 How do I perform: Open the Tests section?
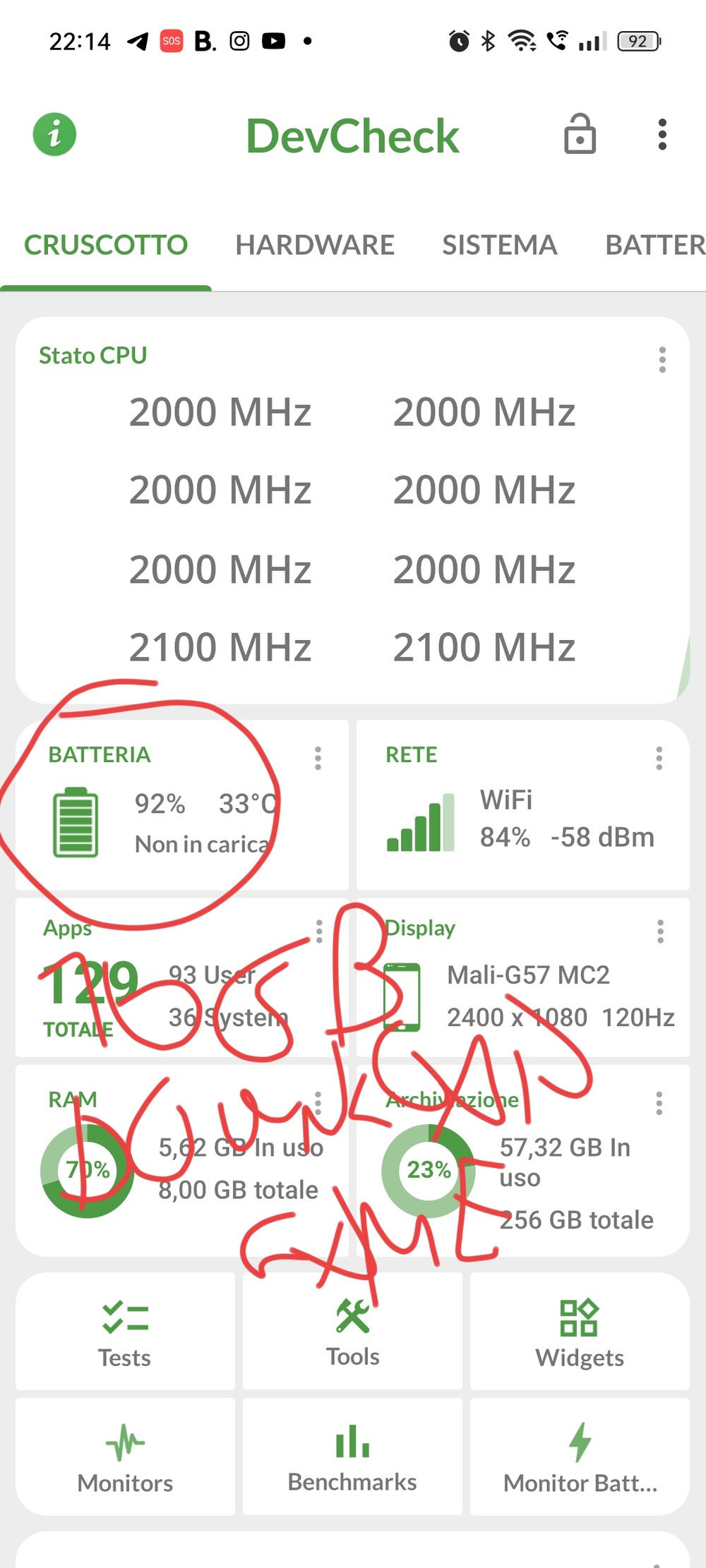[x=125, y=1331]
